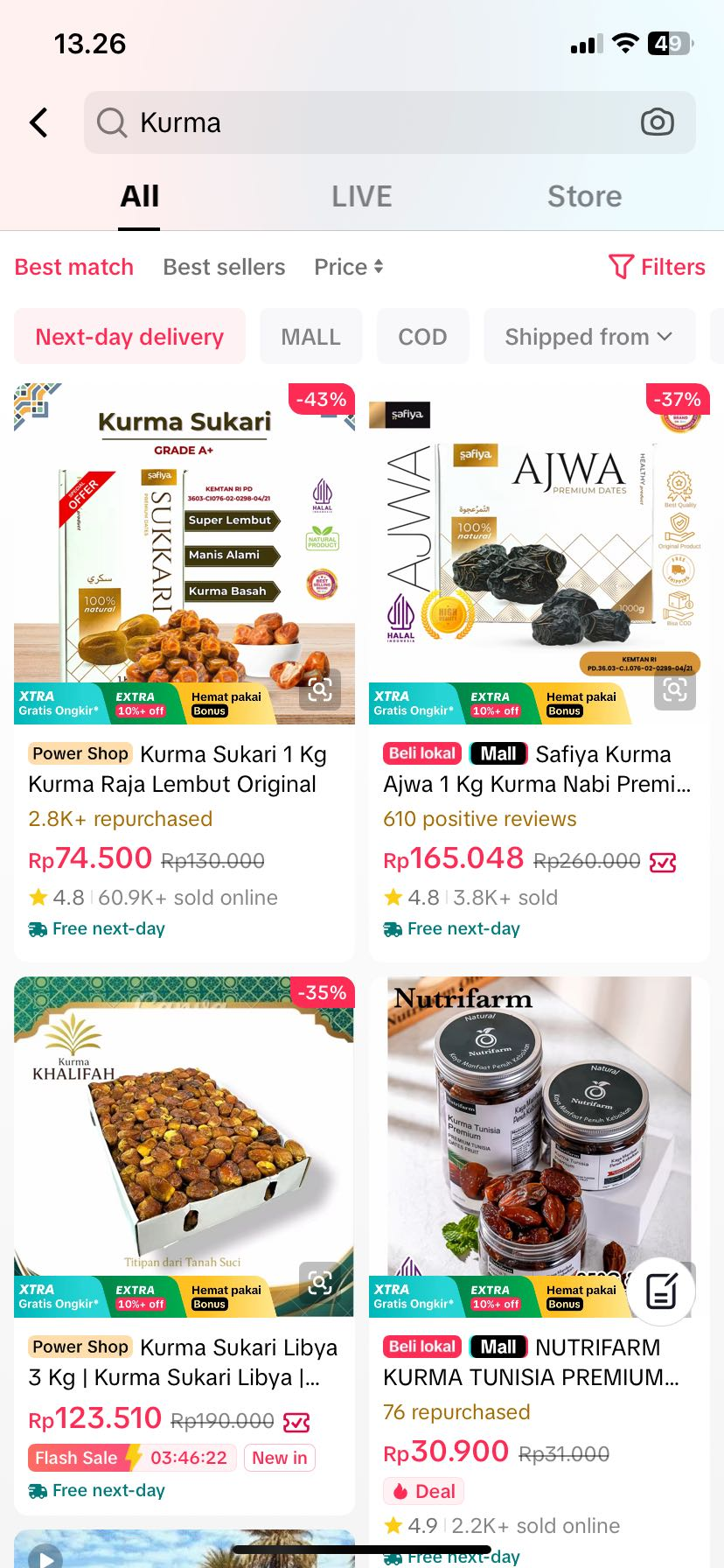The width and height of the screenshot is (724, 1568).
Task: Open Kurma Sukari 1 Kg product card
Action: (184, 770)
